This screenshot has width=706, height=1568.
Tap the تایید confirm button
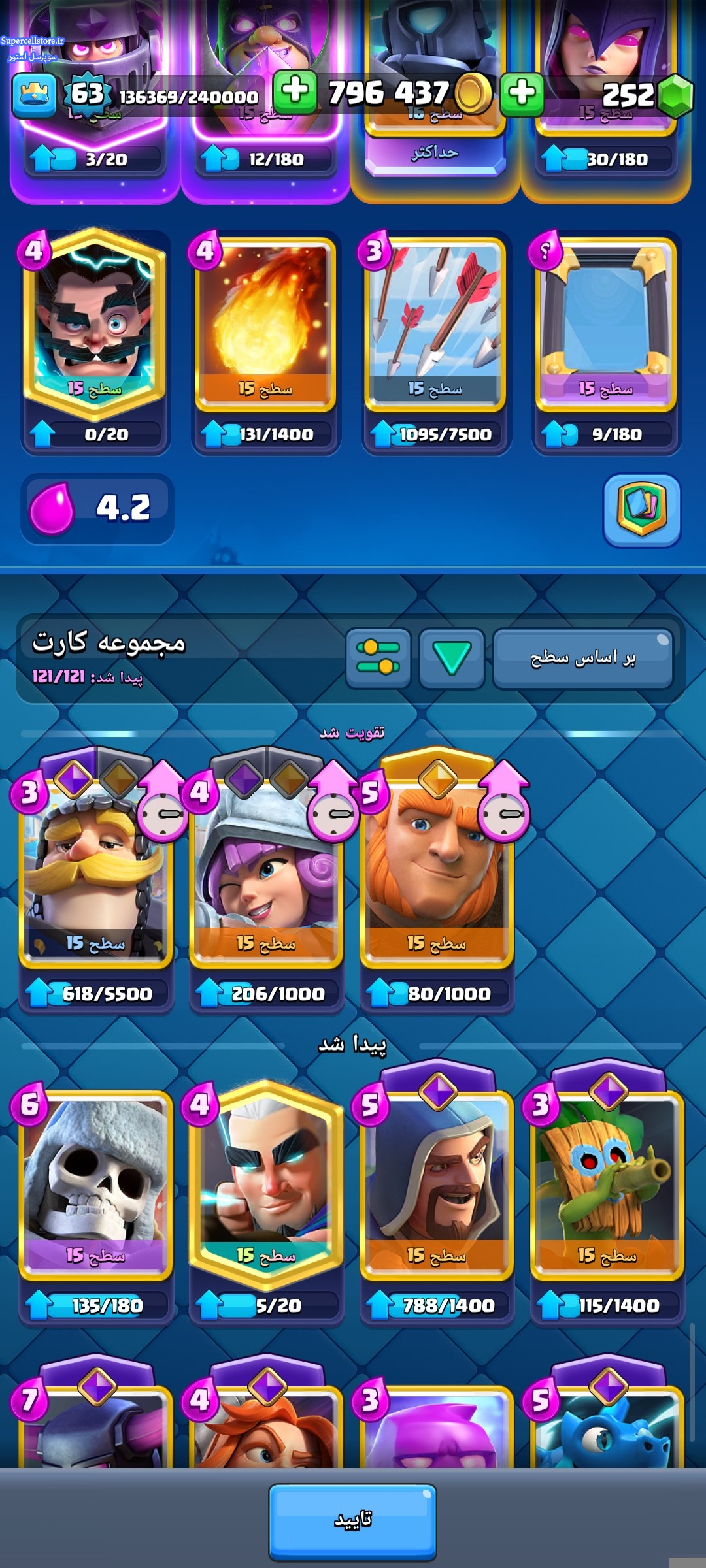pos(352,1520)
